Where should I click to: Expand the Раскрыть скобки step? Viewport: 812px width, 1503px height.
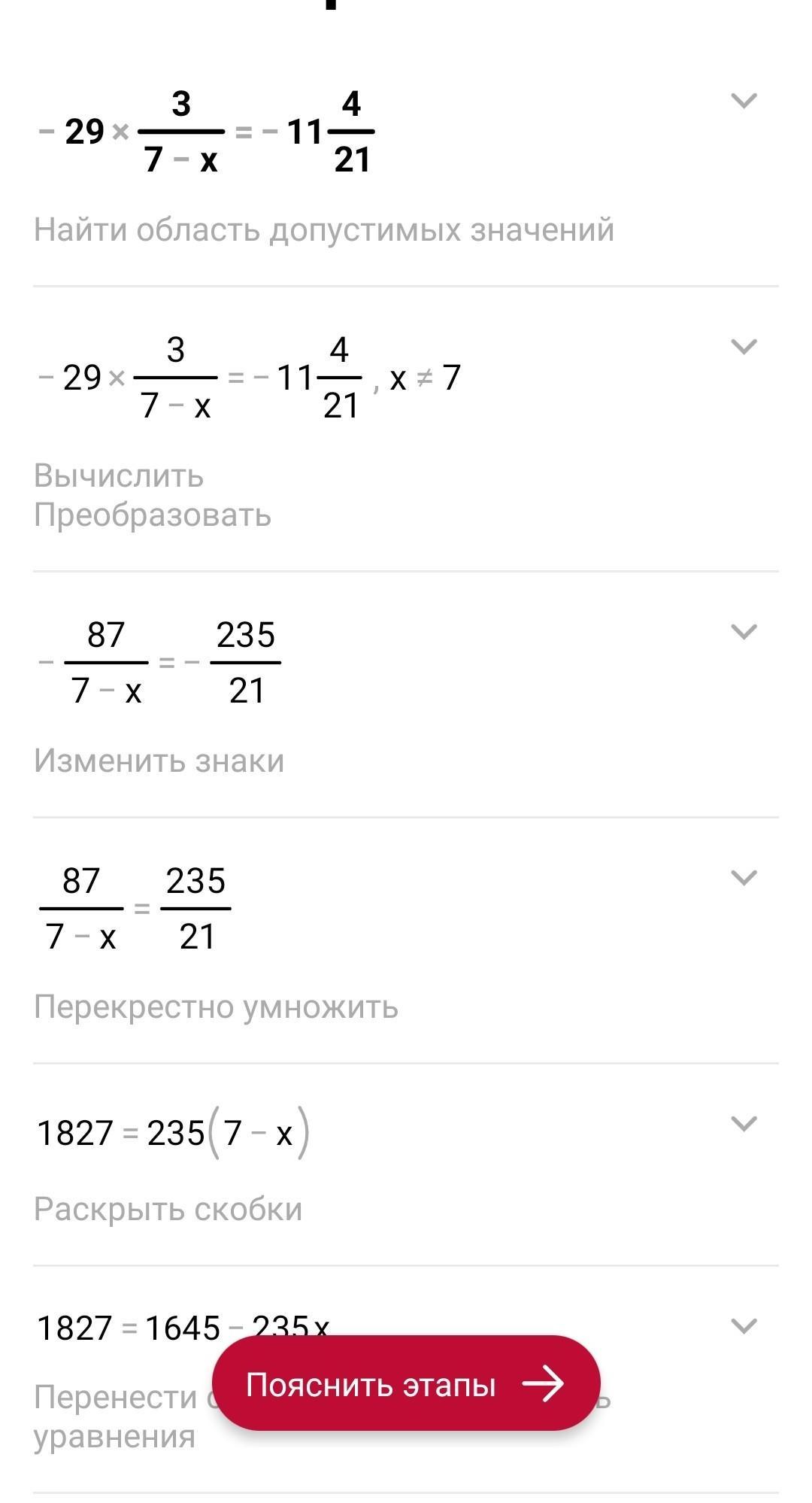pyautogui.click(x=744, y=1124)
